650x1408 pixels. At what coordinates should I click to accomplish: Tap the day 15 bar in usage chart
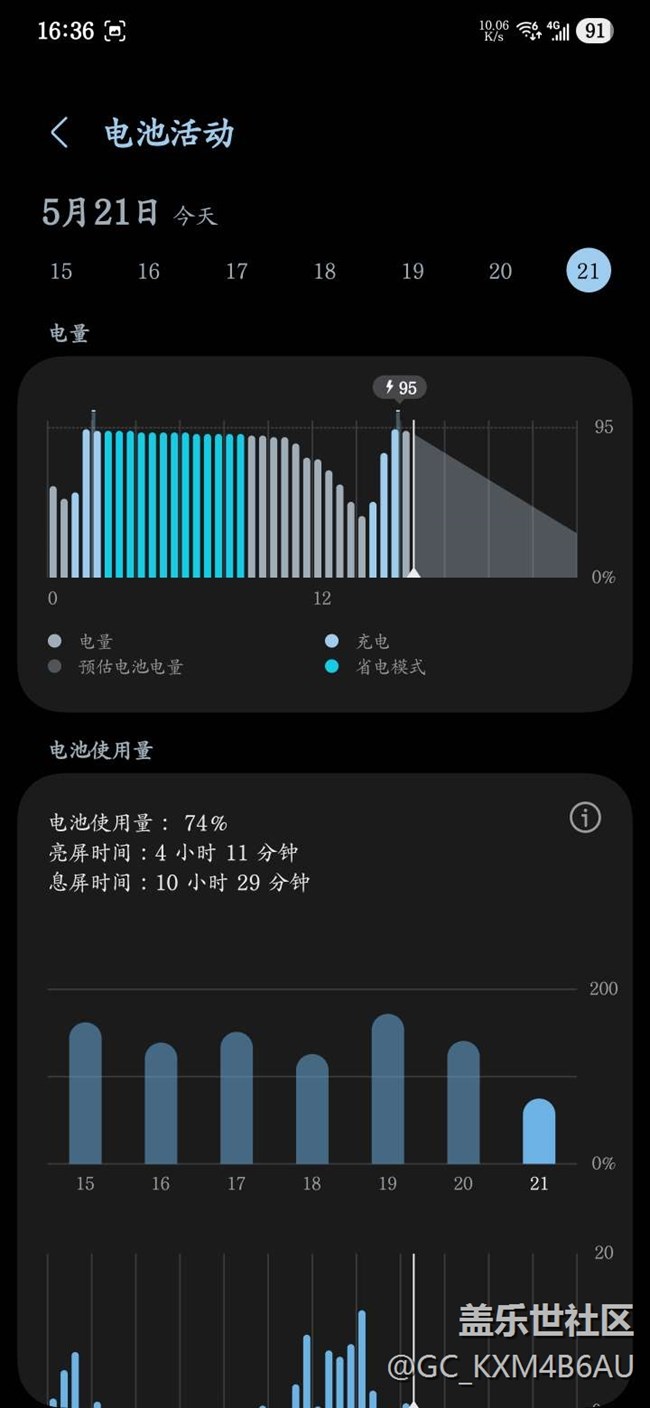[x=85, y=1093]
